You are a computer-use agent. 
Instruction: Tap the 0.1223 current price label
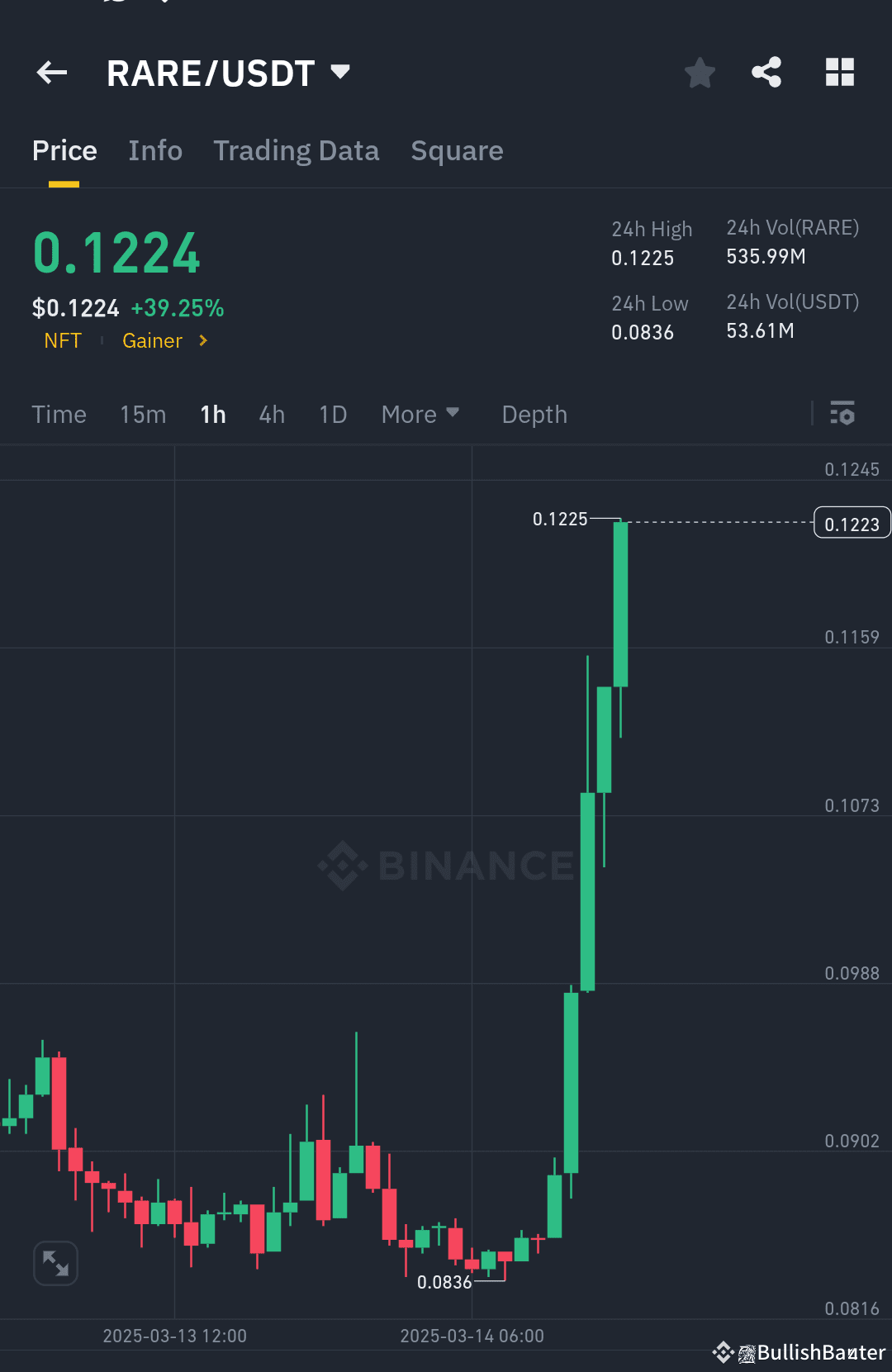[x=852, y=522]
